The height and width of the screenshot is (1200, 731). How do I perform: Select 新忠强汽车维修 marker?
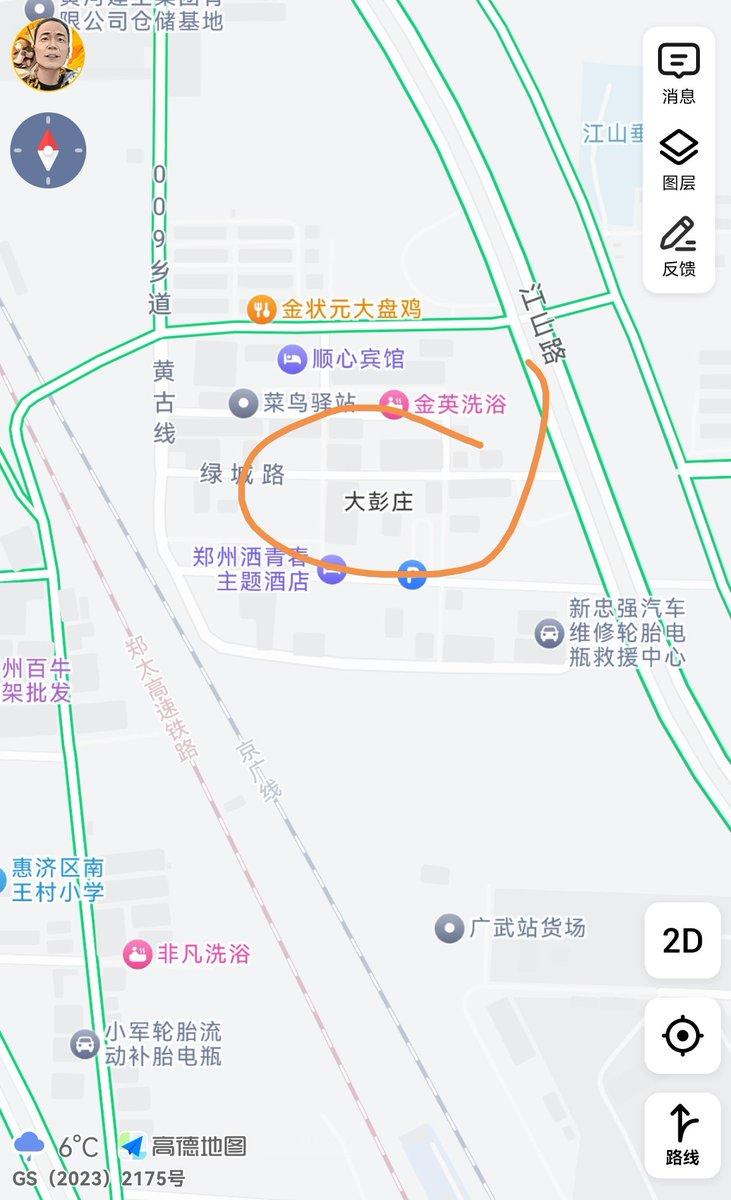[548, 633]
